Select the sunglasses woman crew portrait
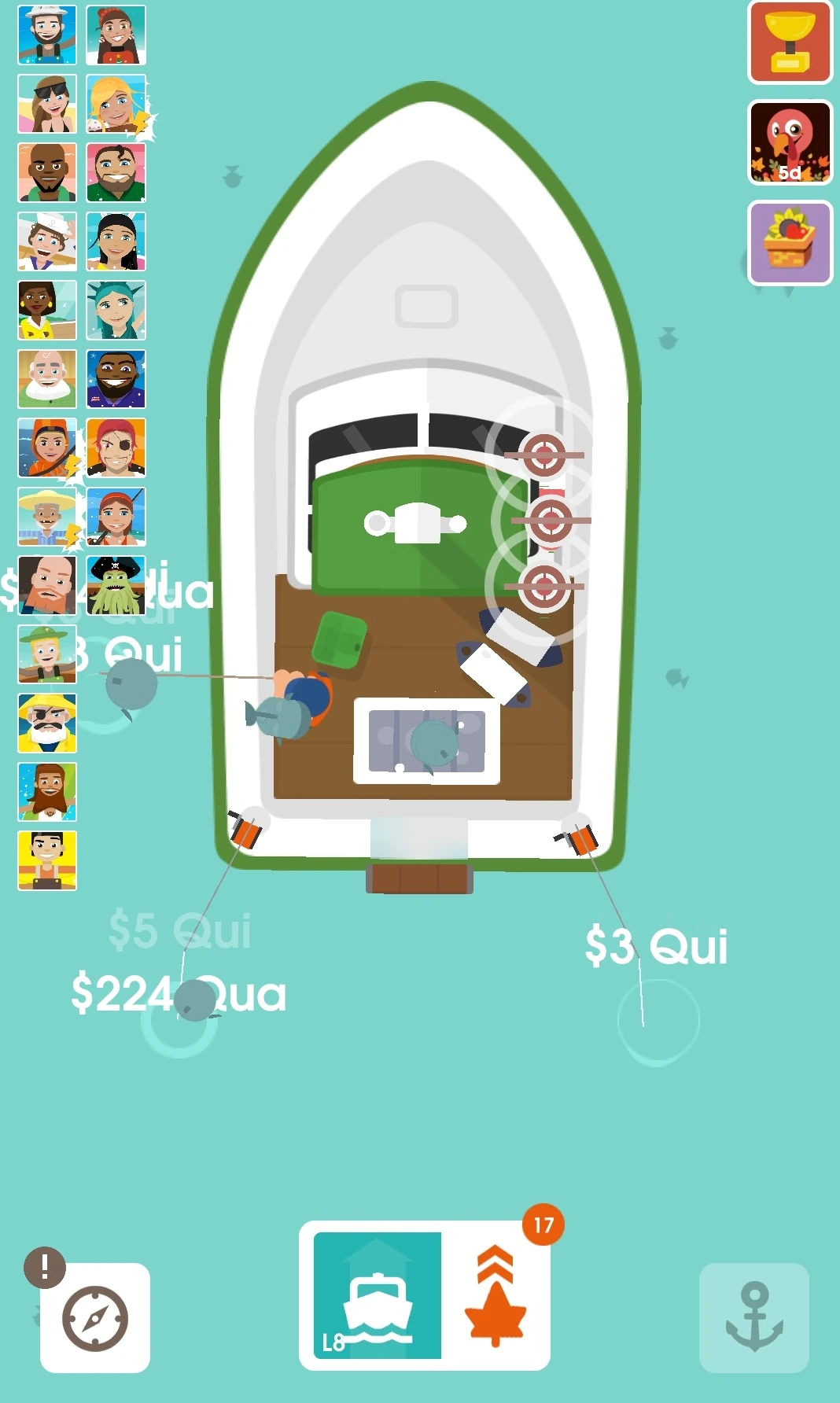This screenshot has height=1403, width=840. point(47,104)
